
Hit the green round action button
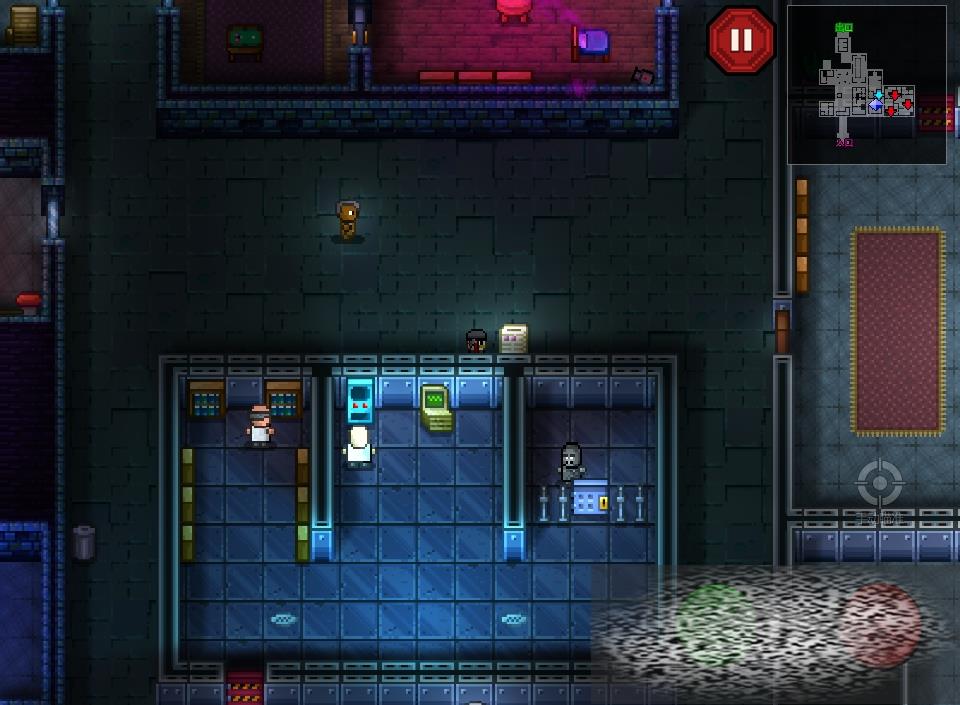coord(715,624)
